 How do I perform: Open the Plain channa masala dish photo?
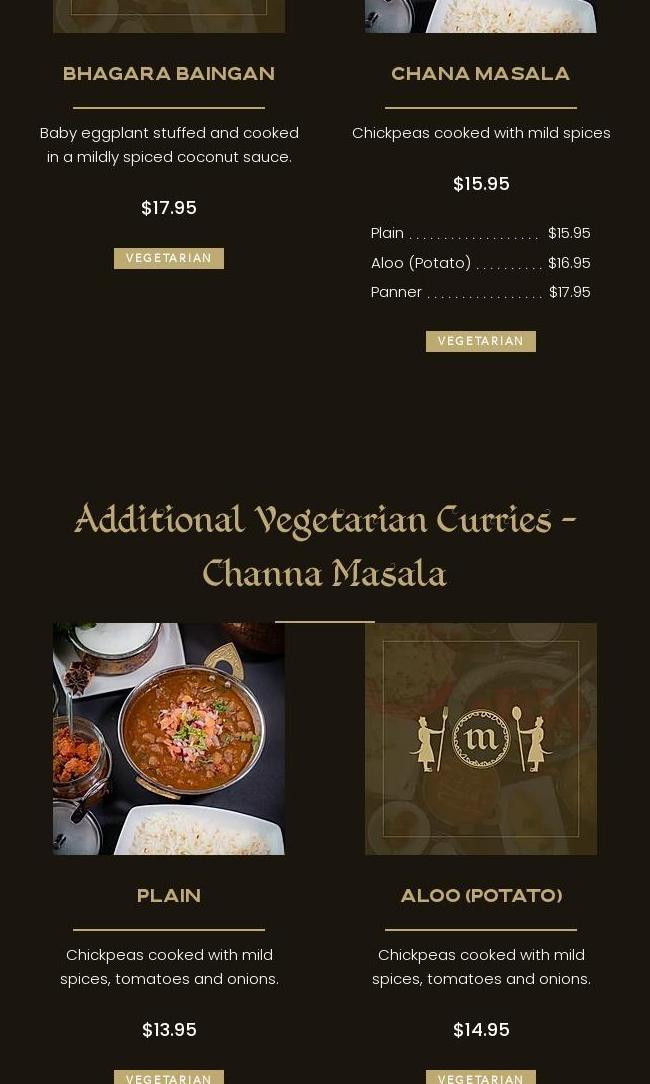point(168,738)
